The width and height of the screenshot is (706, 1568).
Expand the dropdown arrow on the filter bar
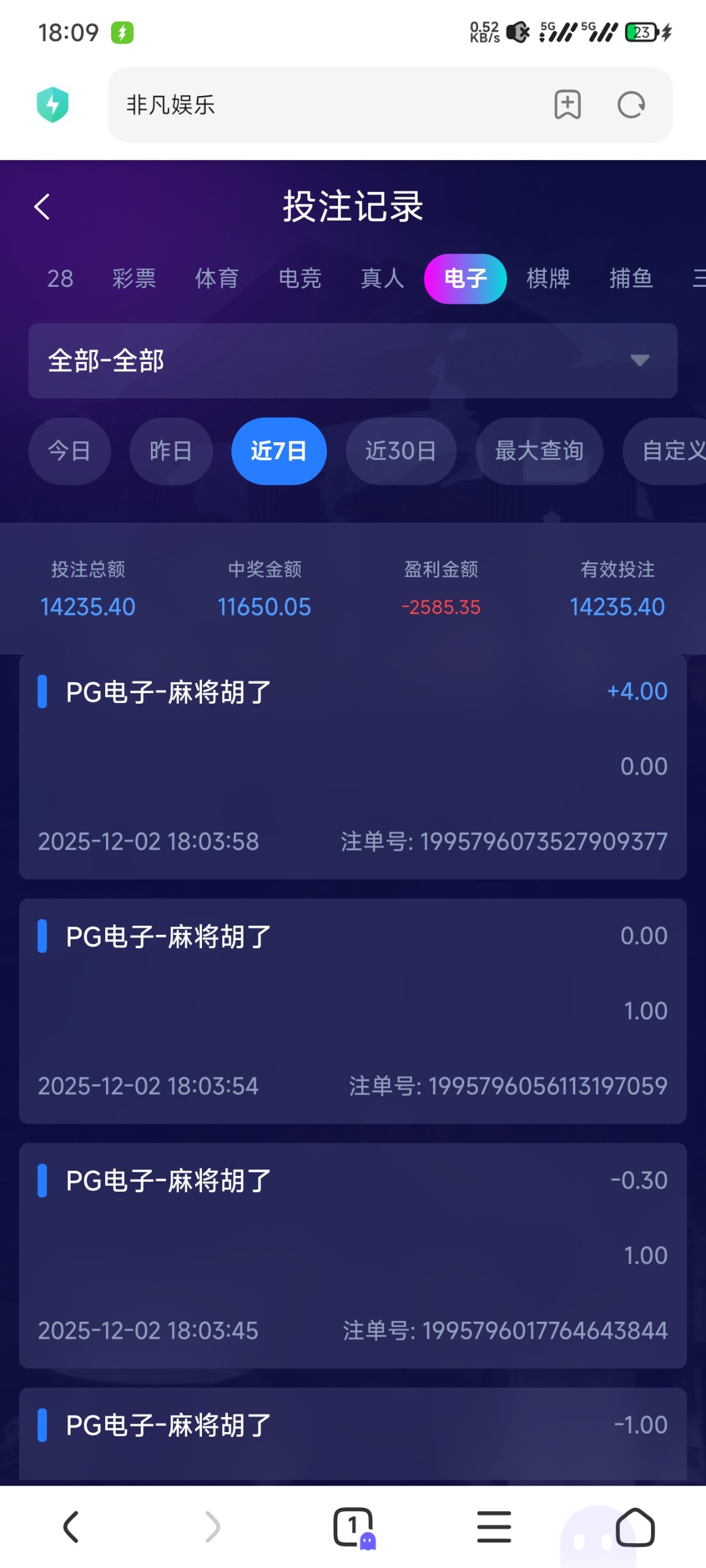(x=639, y=360)
